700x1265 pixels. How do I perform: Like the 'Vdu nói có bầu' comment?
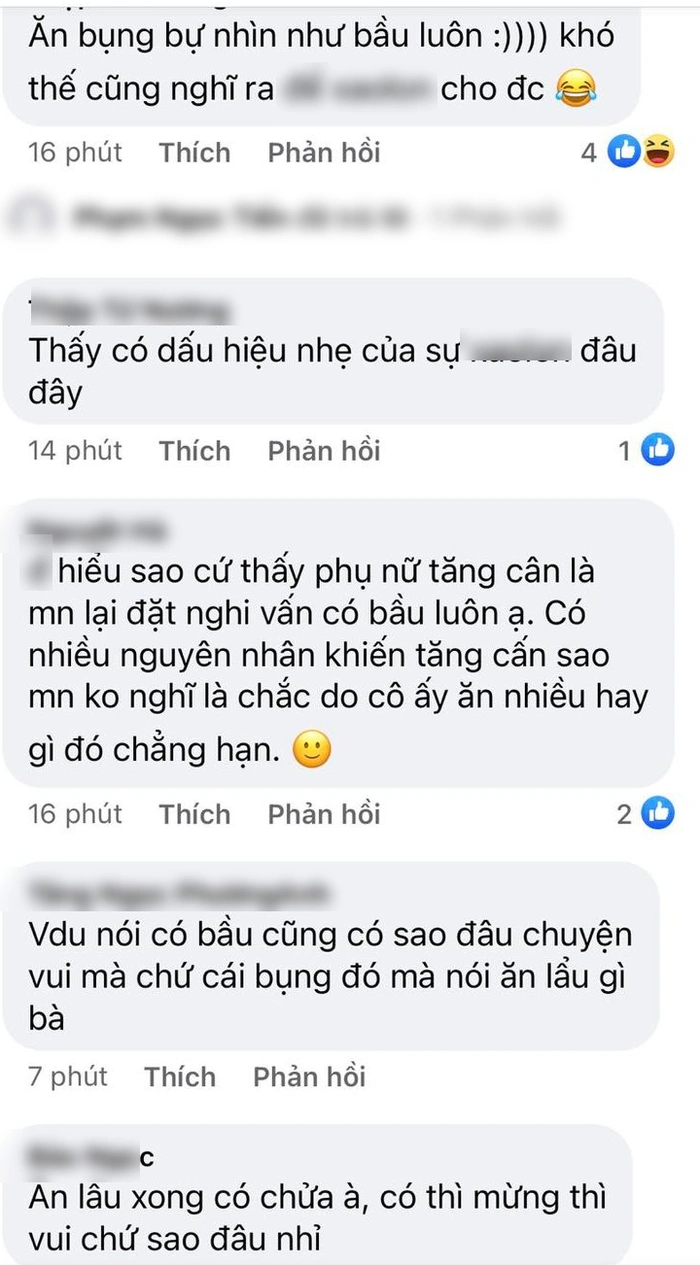180,1077
